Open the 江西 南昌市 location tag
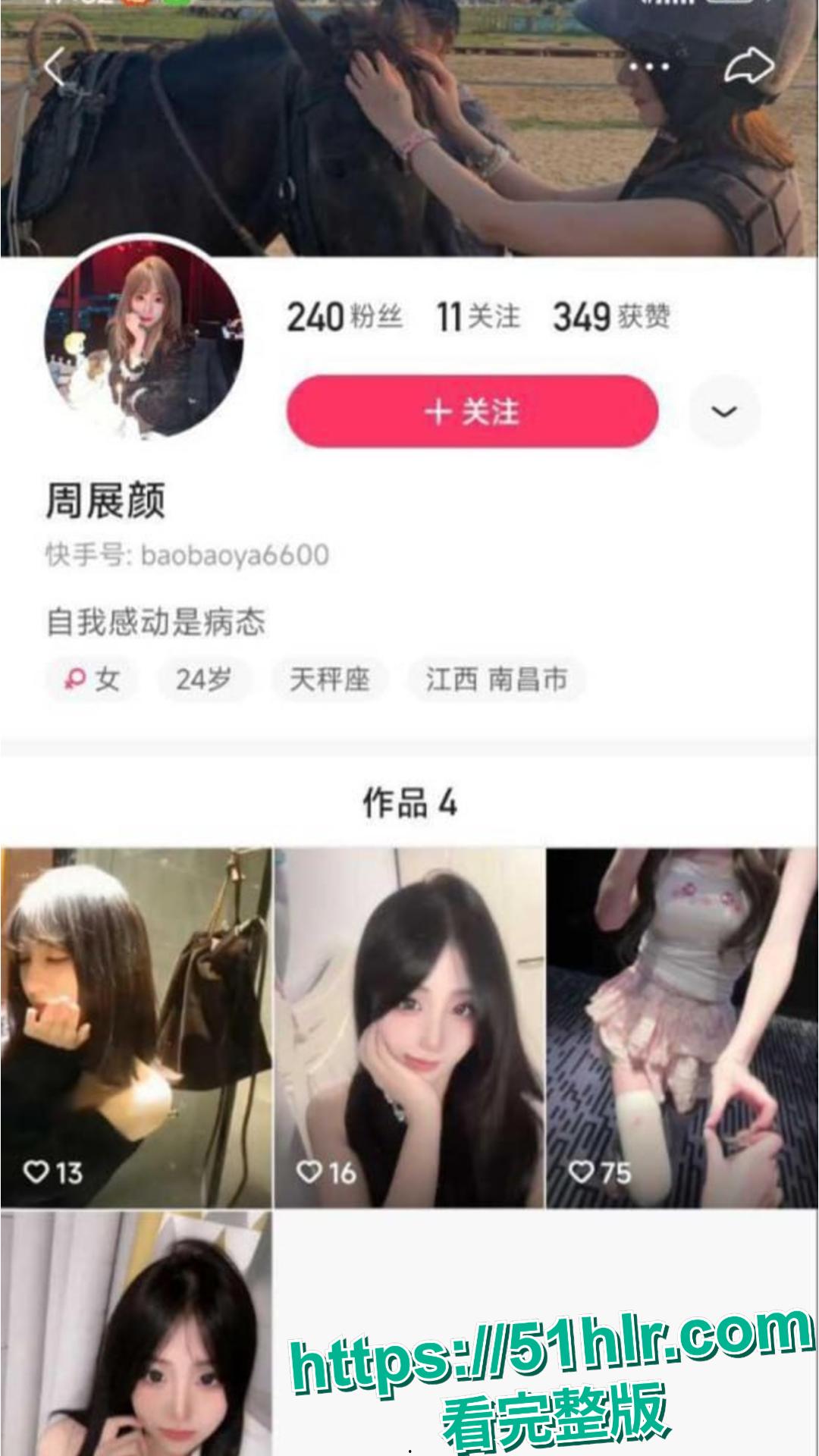Image resolution: width=819 pixels, height=1456 pixels. coord(497,681)
